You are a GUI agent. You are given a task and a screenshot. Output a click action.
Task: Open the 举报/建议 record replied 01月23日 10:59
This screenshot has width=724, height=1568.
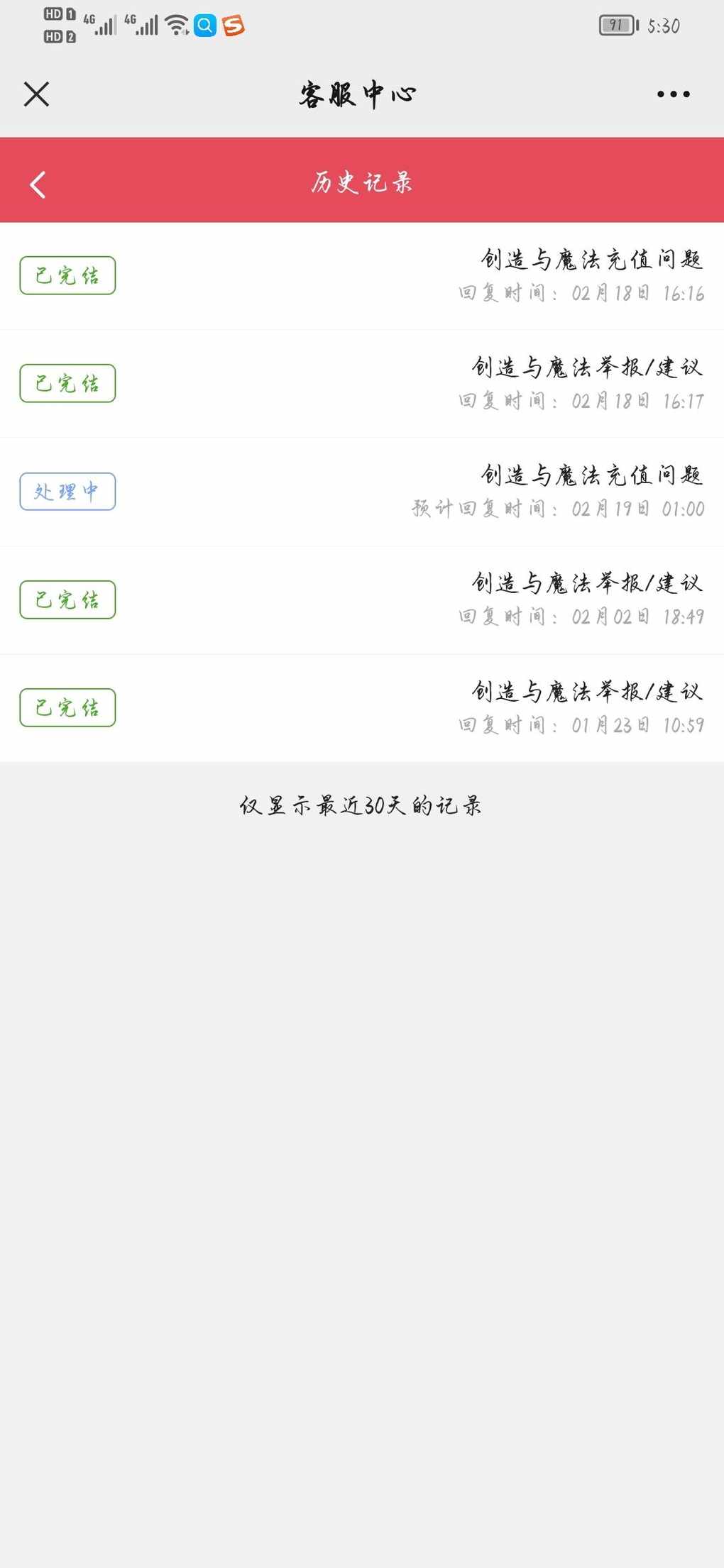(x=362, y=708)
